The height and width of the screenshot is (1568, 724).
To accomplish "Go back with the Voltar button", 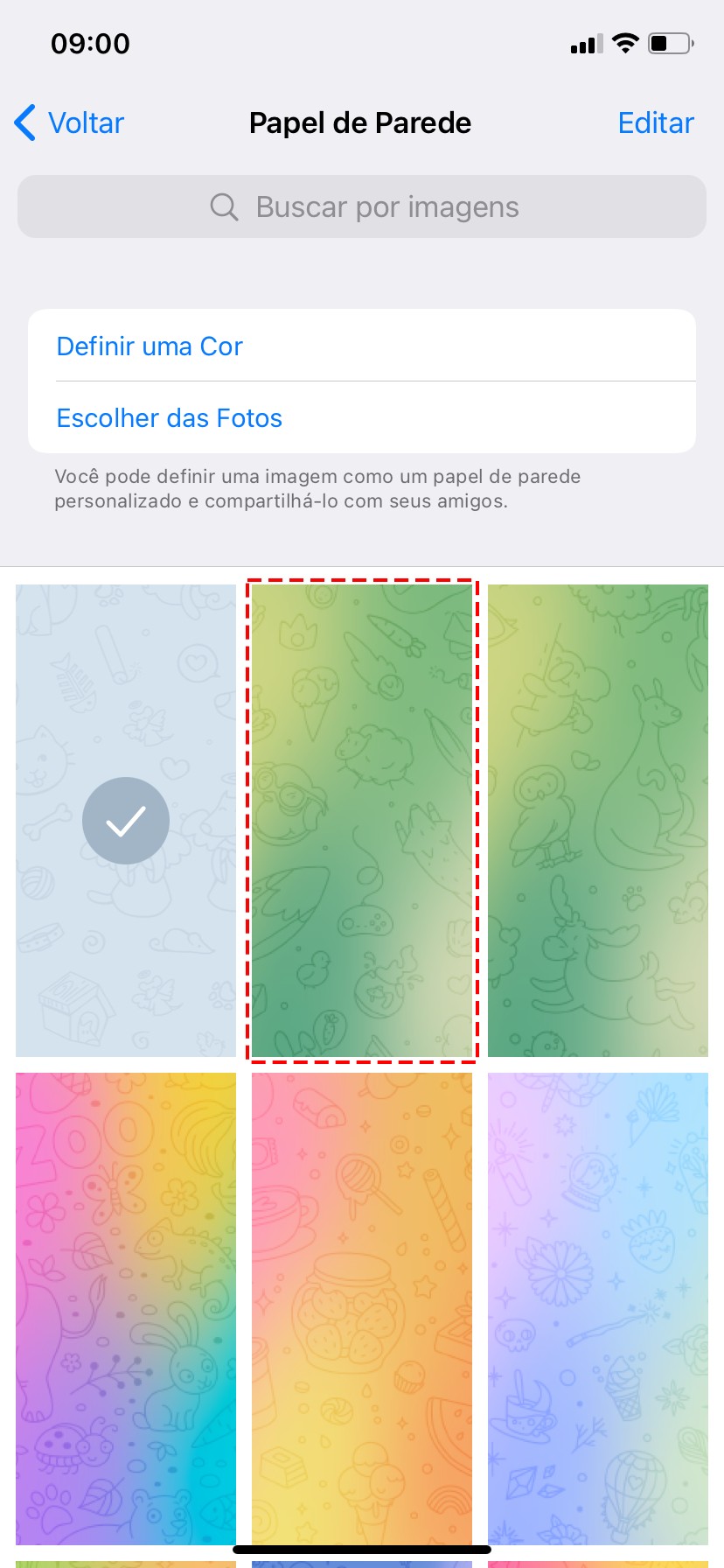I will [70, 122].
